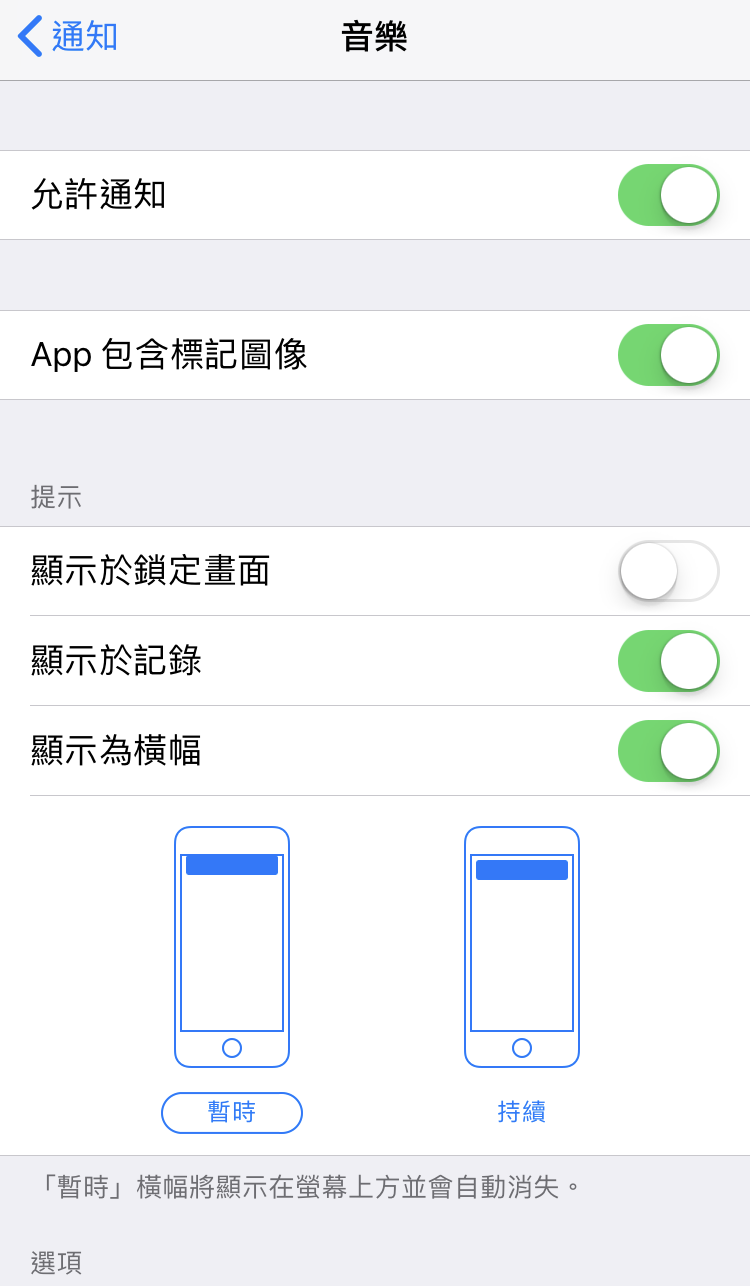Turn off 顯示於記錄 toggle
The image size is (750, 1286).
click(x=668, y=661)
